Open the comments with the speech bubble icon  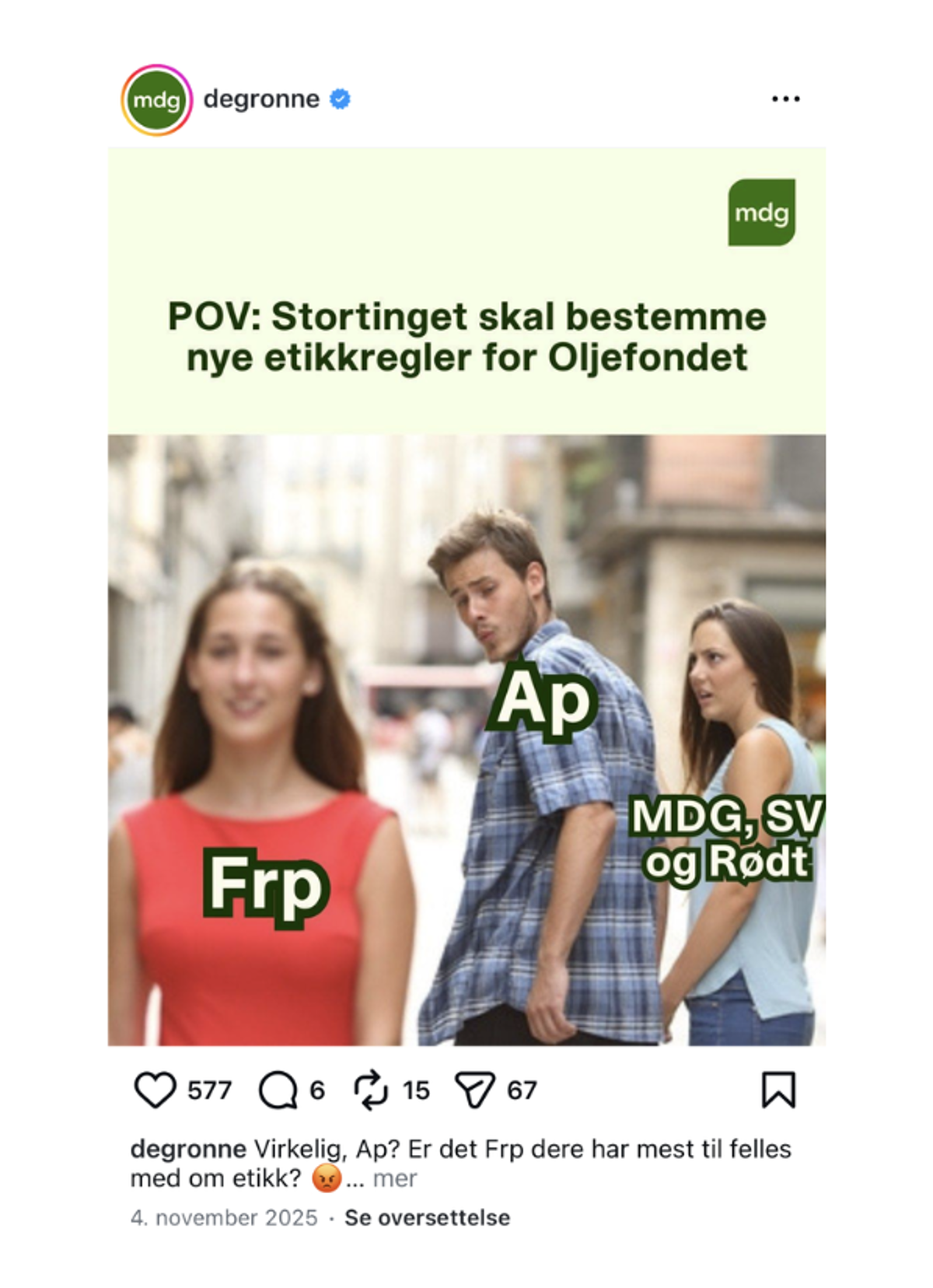pyautogui.click(x=278, y=1092)
